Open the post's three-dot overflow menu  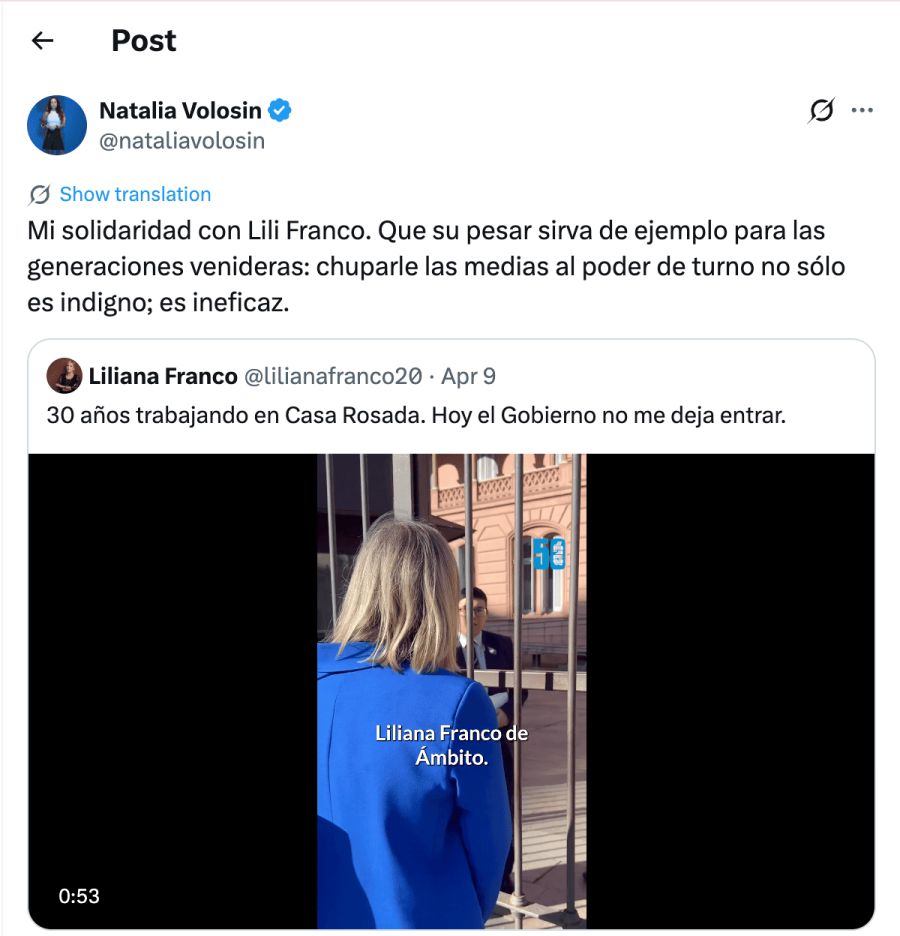tap(862, 110)
